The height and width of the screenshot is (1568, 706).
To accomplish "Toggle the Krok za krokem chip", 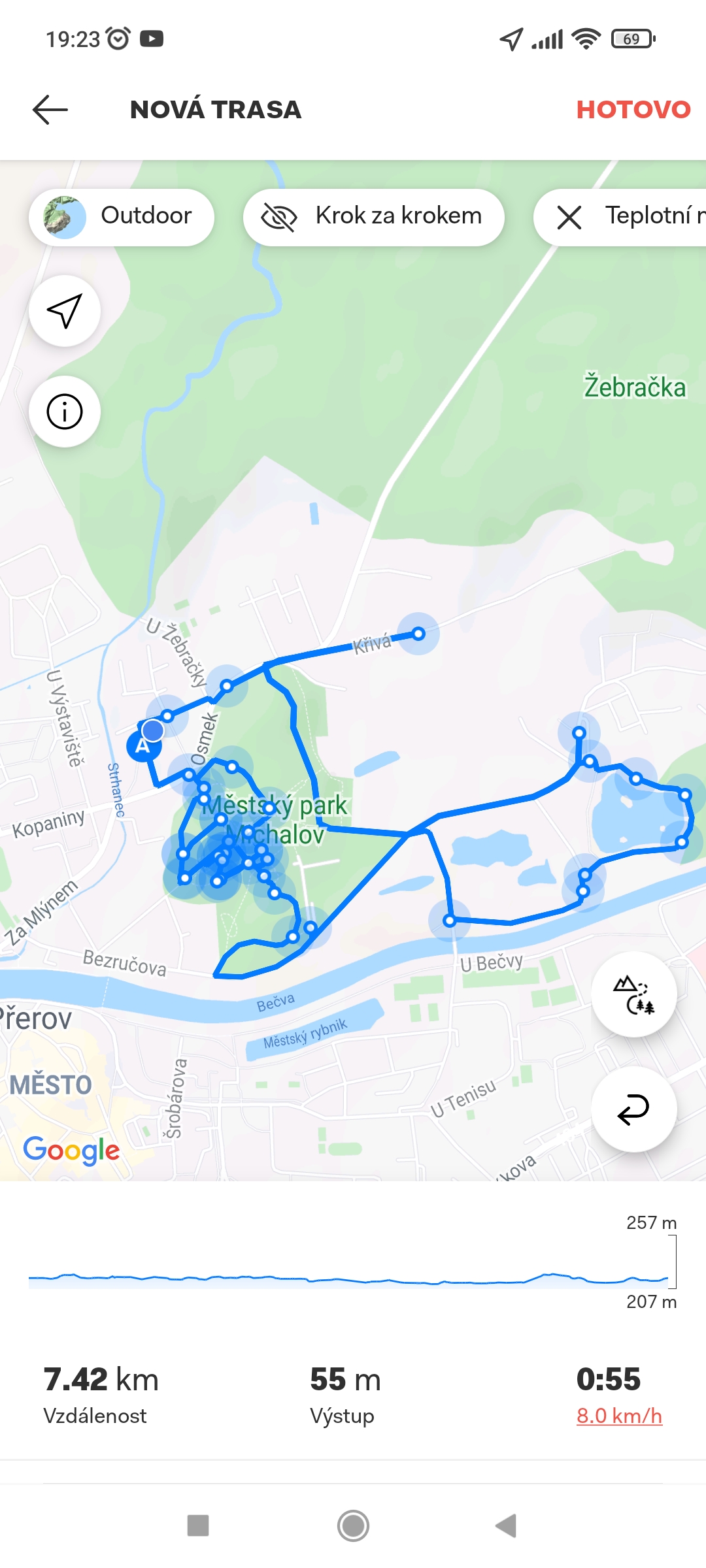I will 373,217.
